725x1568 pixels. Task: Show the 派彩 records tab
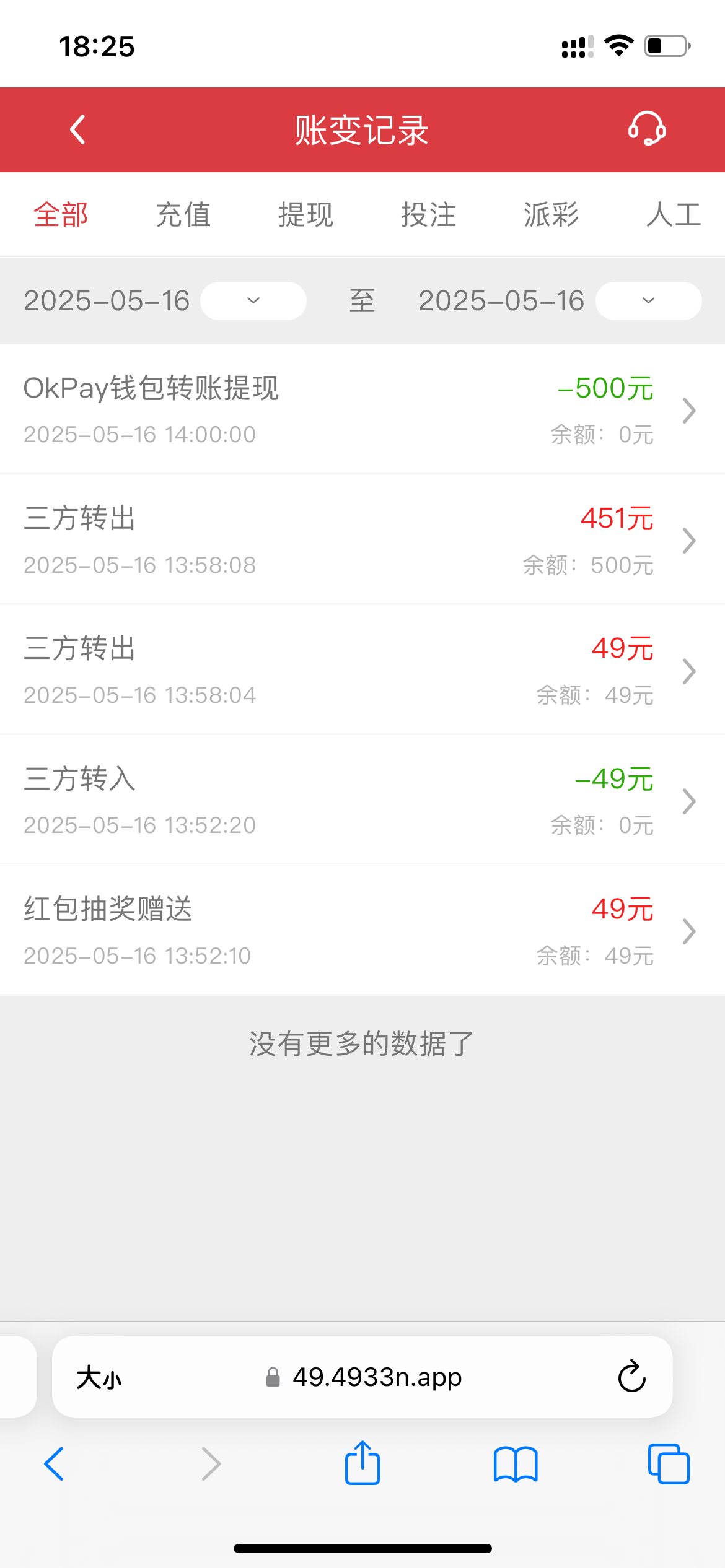click(551, 215)
